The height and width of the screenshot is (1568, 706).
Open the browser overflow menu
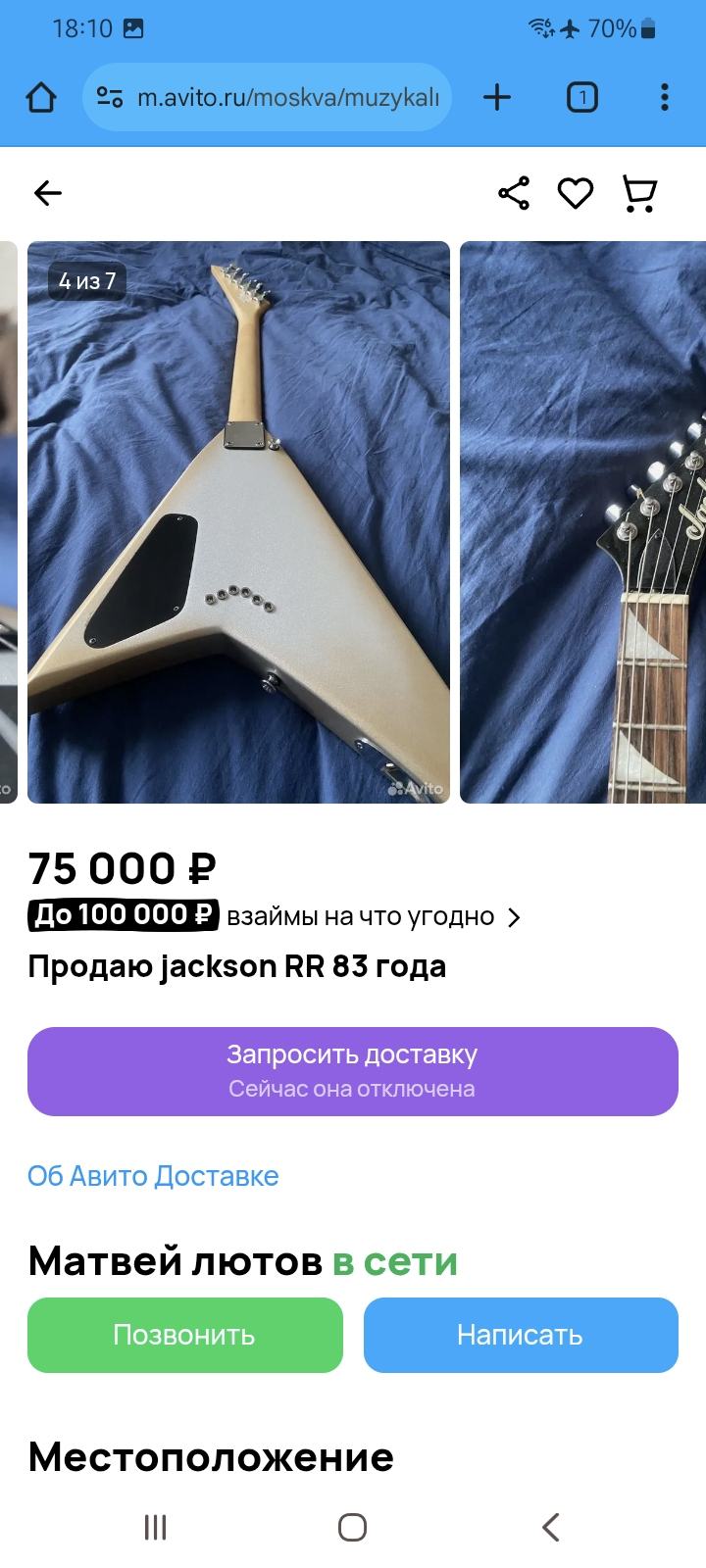[x=665, y=97]
